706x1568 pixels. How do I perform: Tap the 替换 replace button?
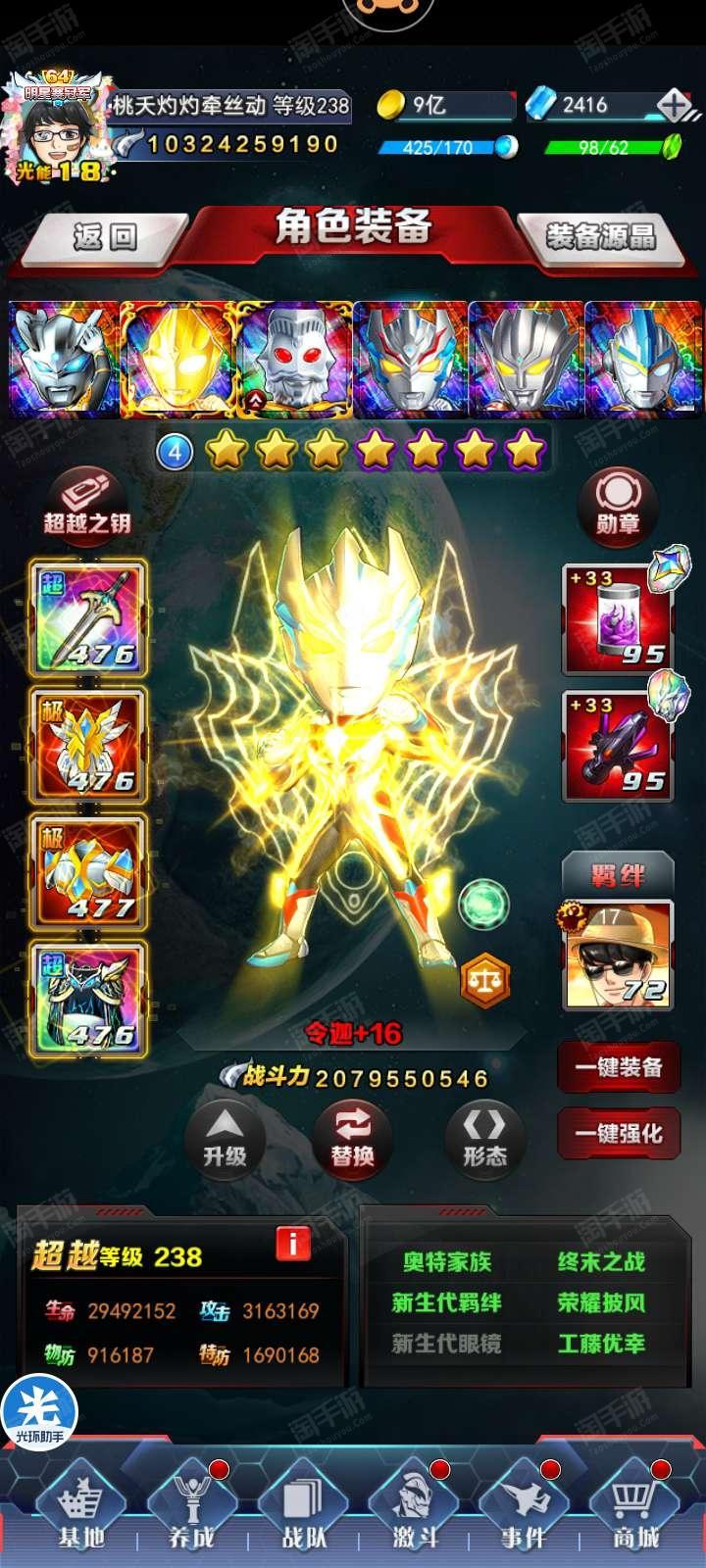(x=353, y=1136)
